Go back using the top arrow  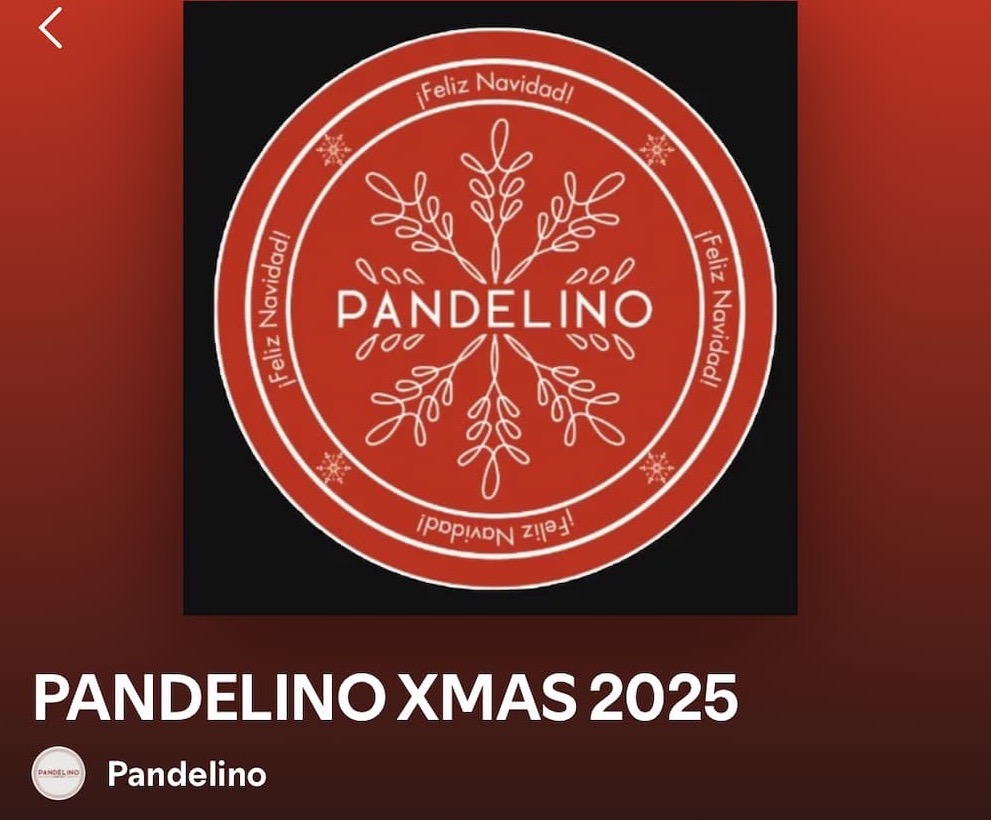51,27
